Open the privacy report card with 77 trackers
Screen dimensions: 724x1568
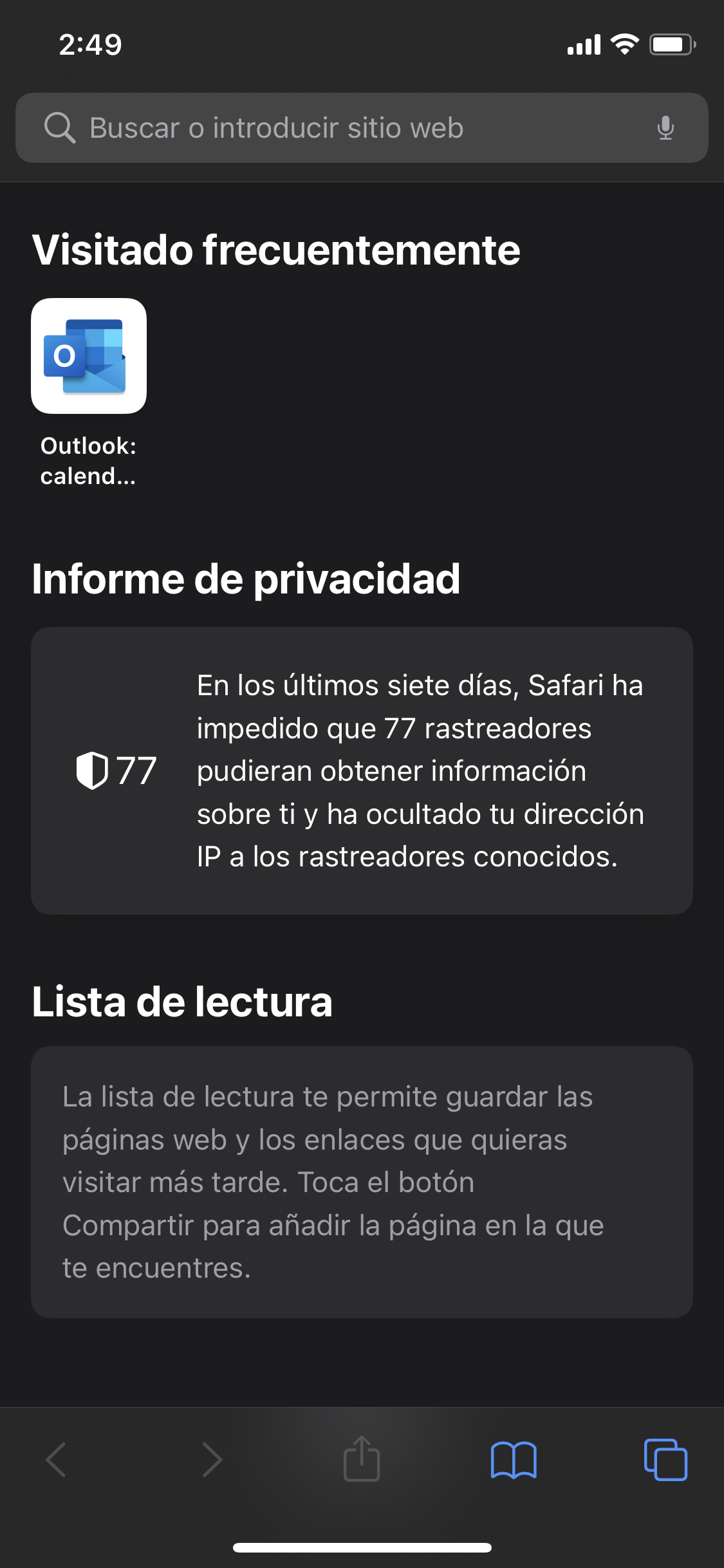point(362,770)
